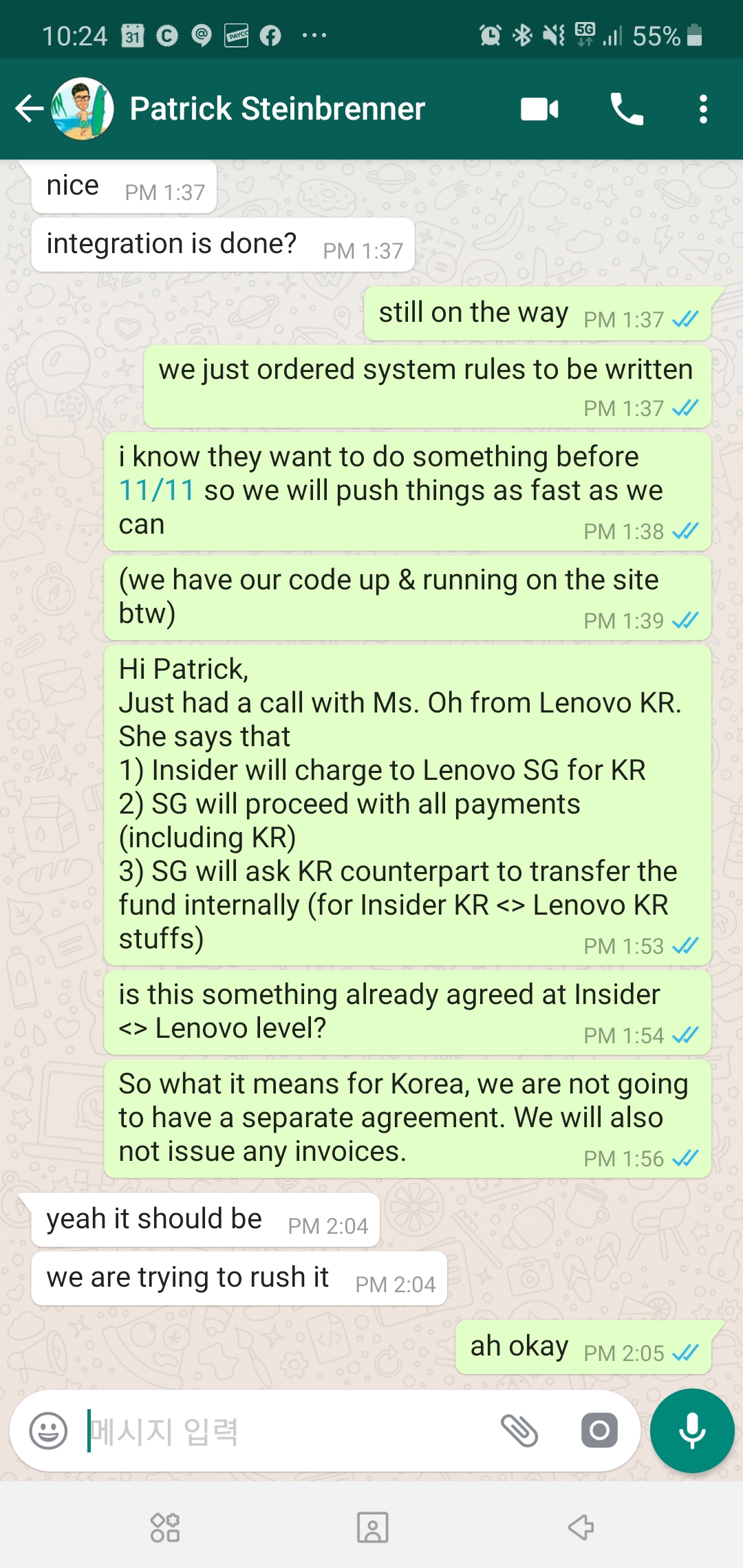Tap the 11/11 date link
Image resolution: width=743 pixels, height=1568 pixels.
[x=157, y=490]
